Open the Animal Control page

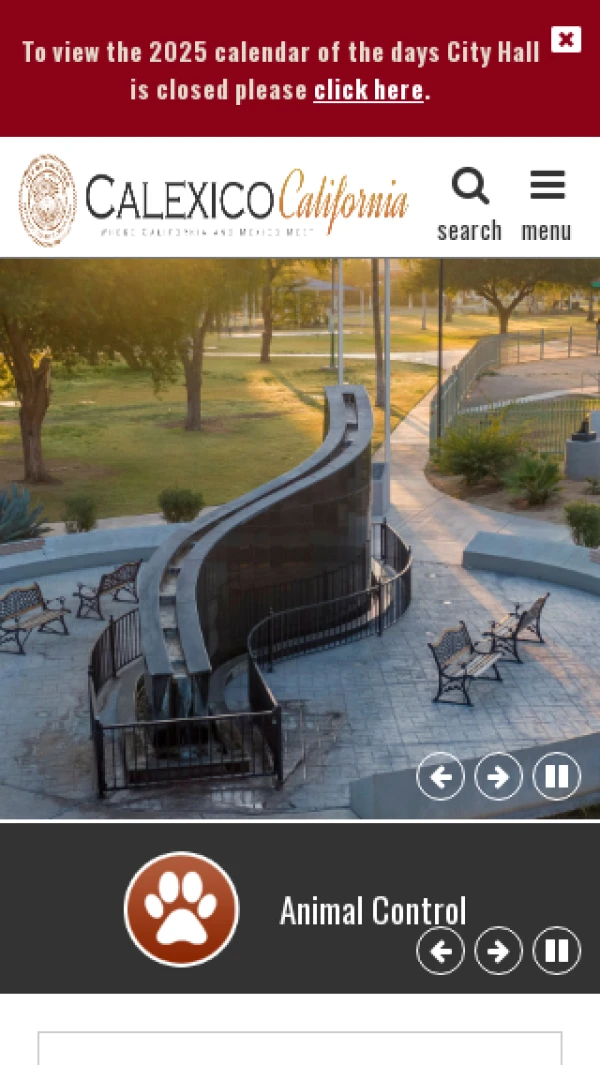pos(372,911)
